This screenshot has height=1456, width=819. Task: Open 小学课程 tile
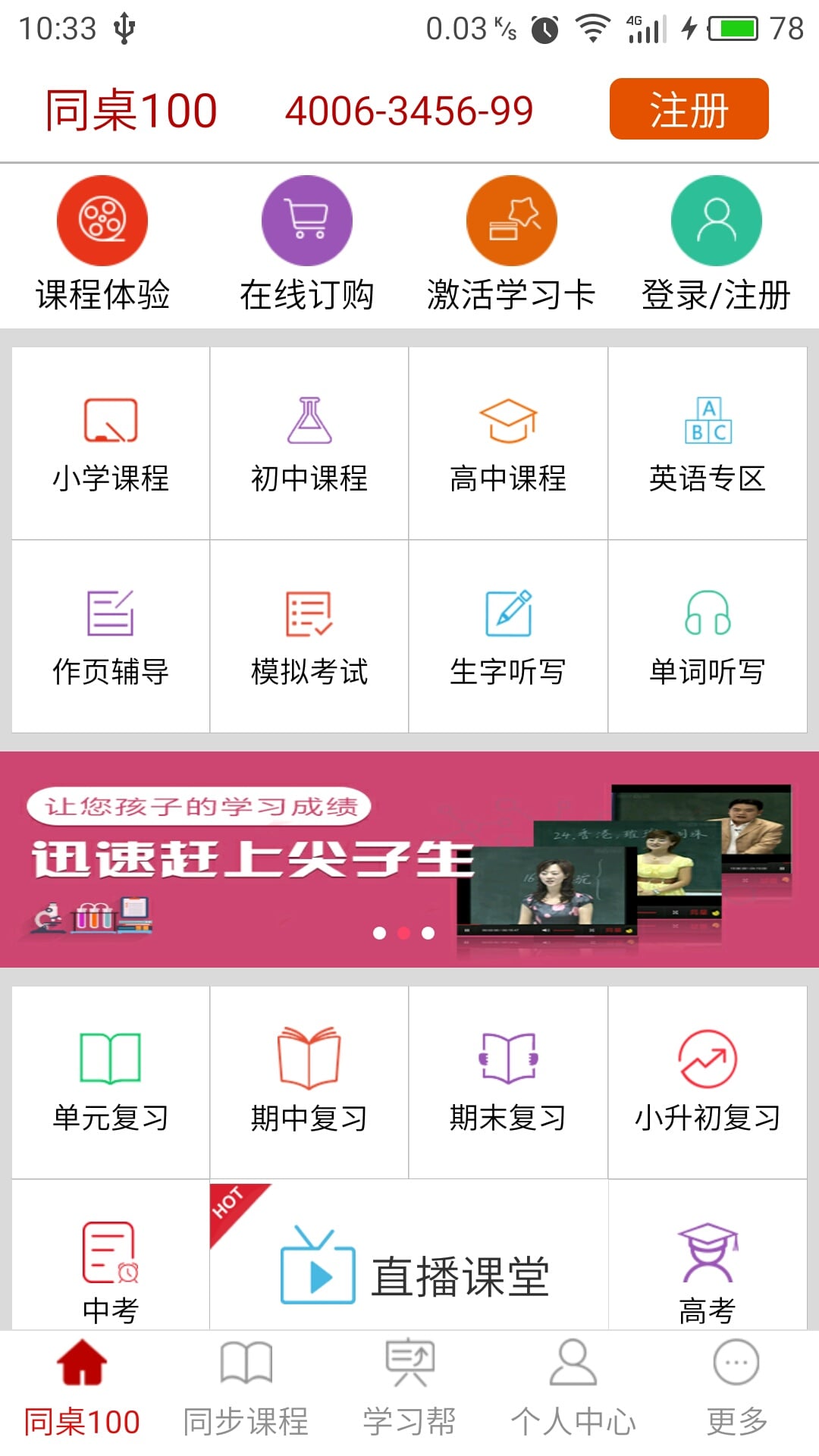point(111,444)
